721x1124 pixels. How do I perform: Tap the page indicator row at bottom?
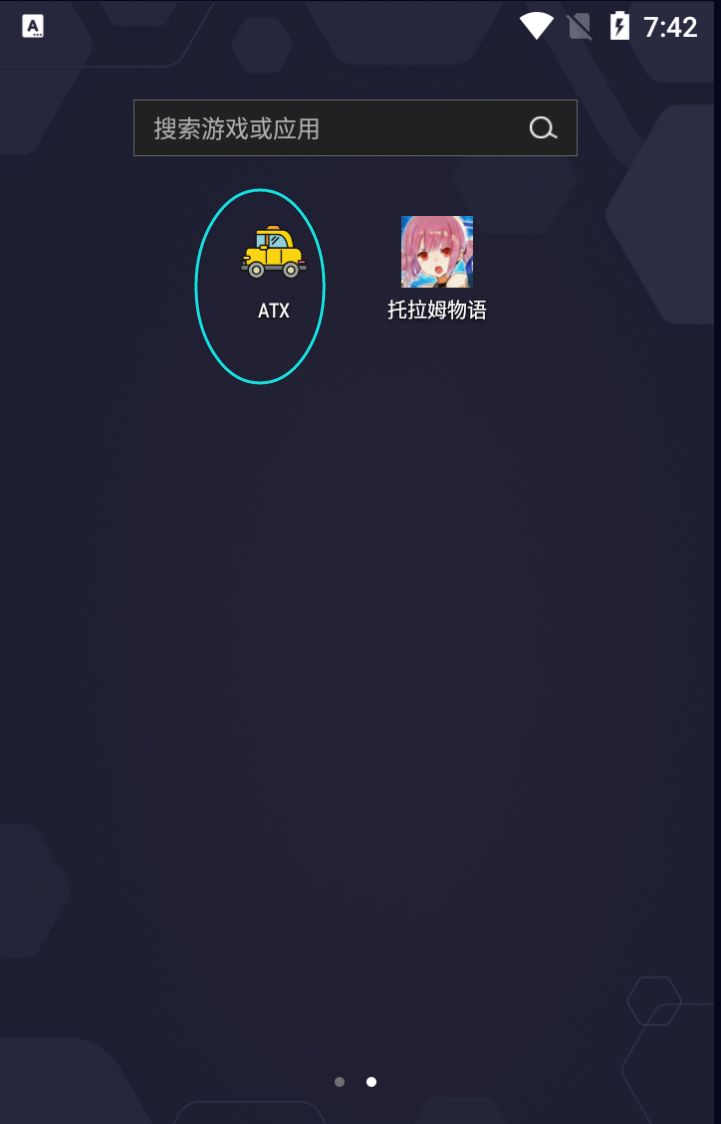pyautogui.click(x=356, y=1081)
